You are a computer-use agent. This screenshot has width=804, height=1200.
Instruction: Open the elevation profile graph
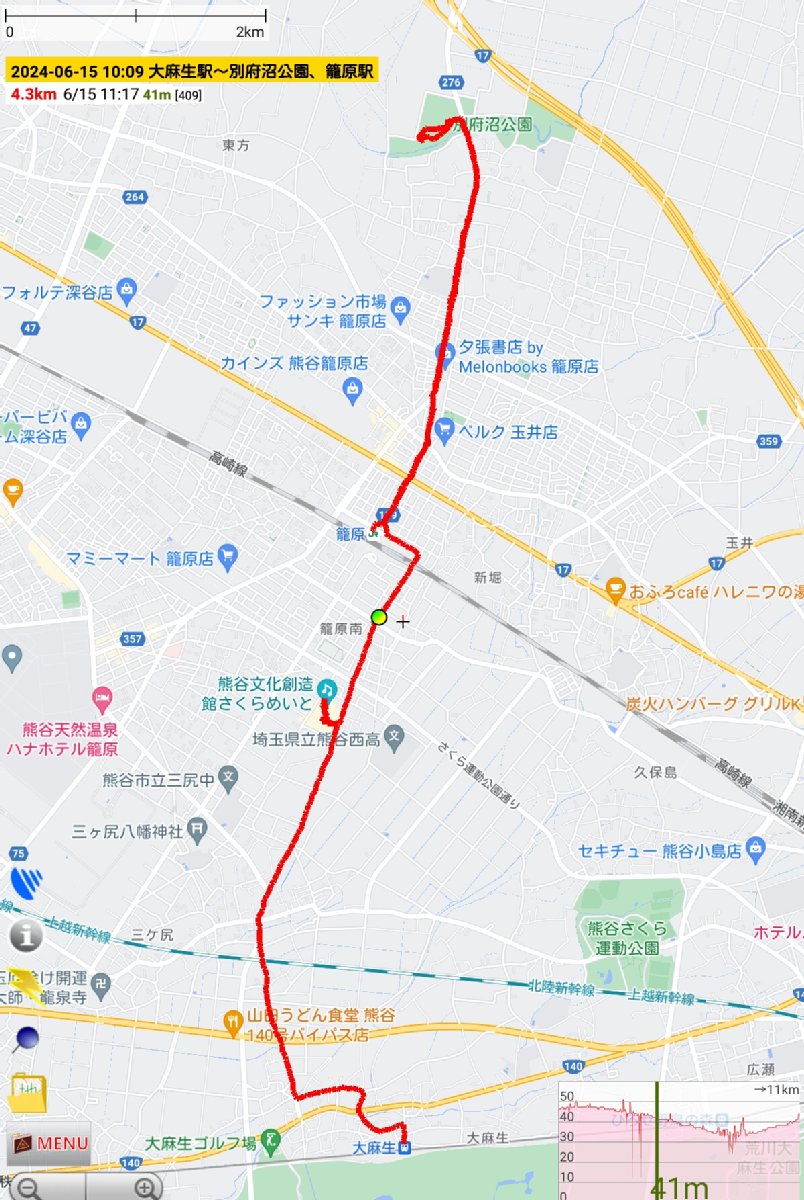click(x=680, y=1140)
